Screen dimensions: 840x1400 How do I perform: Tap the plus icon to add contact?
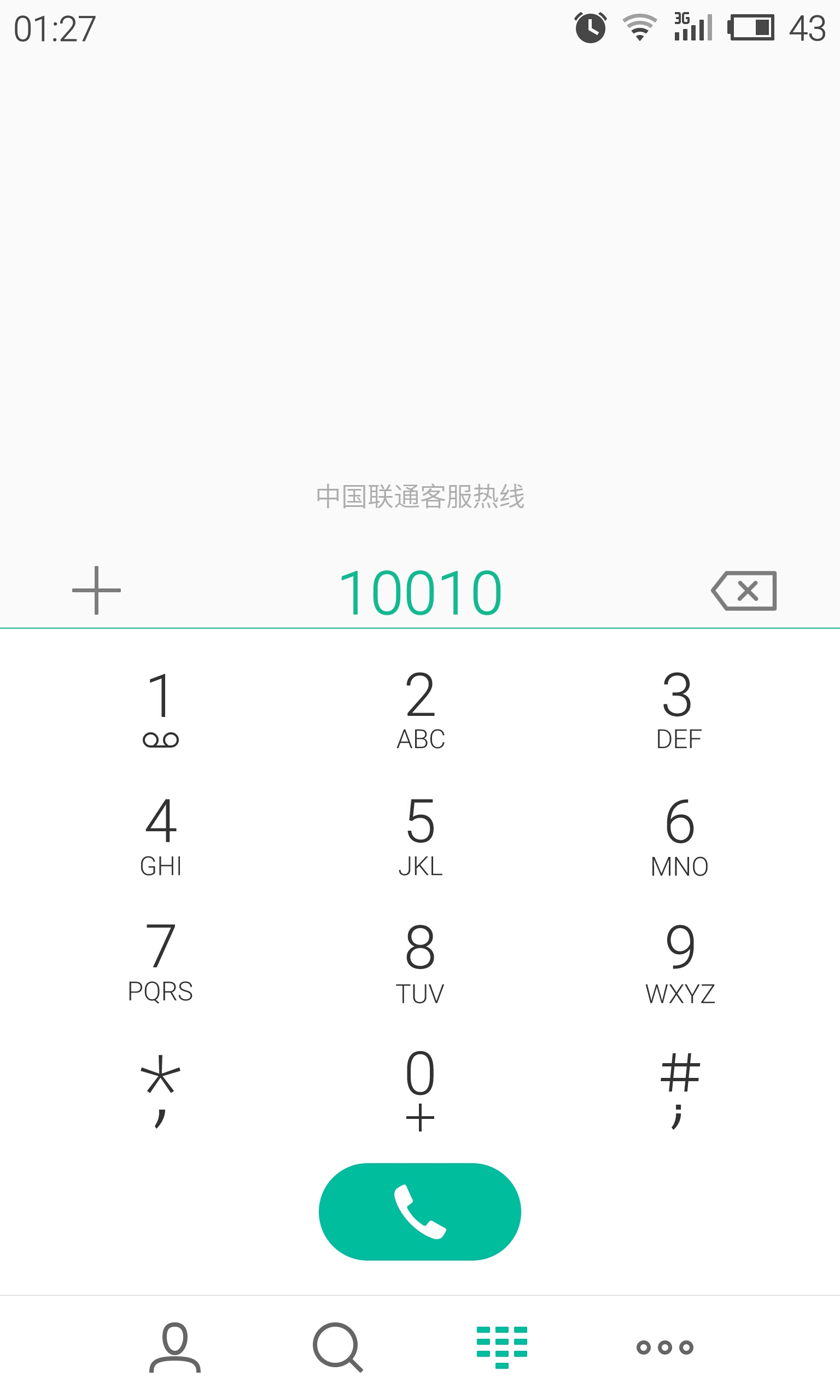pos(96,590)
